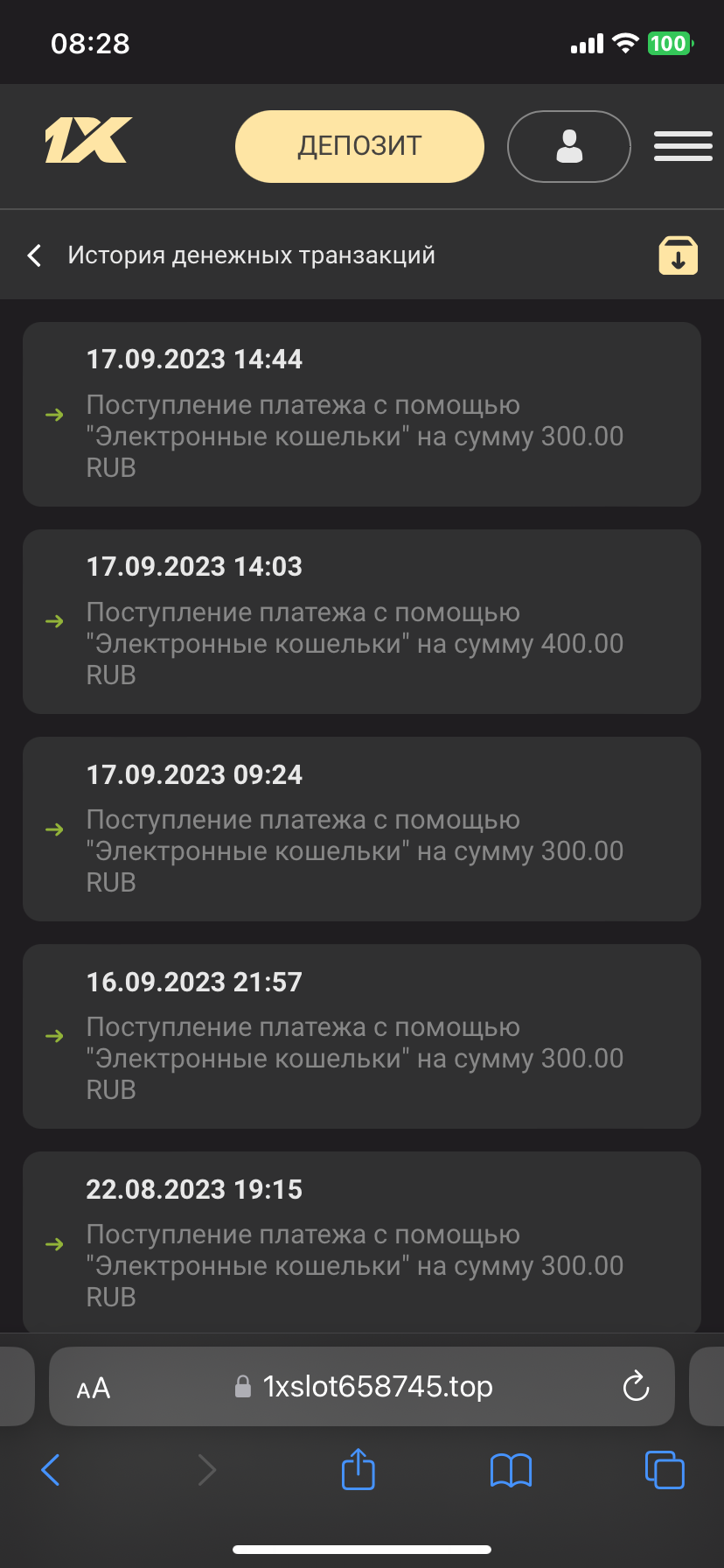This screenshot has width=724, height=1568.
Task: Tap the transaction history export download icon
Action: pyautogui.click(x=678, y=255)
